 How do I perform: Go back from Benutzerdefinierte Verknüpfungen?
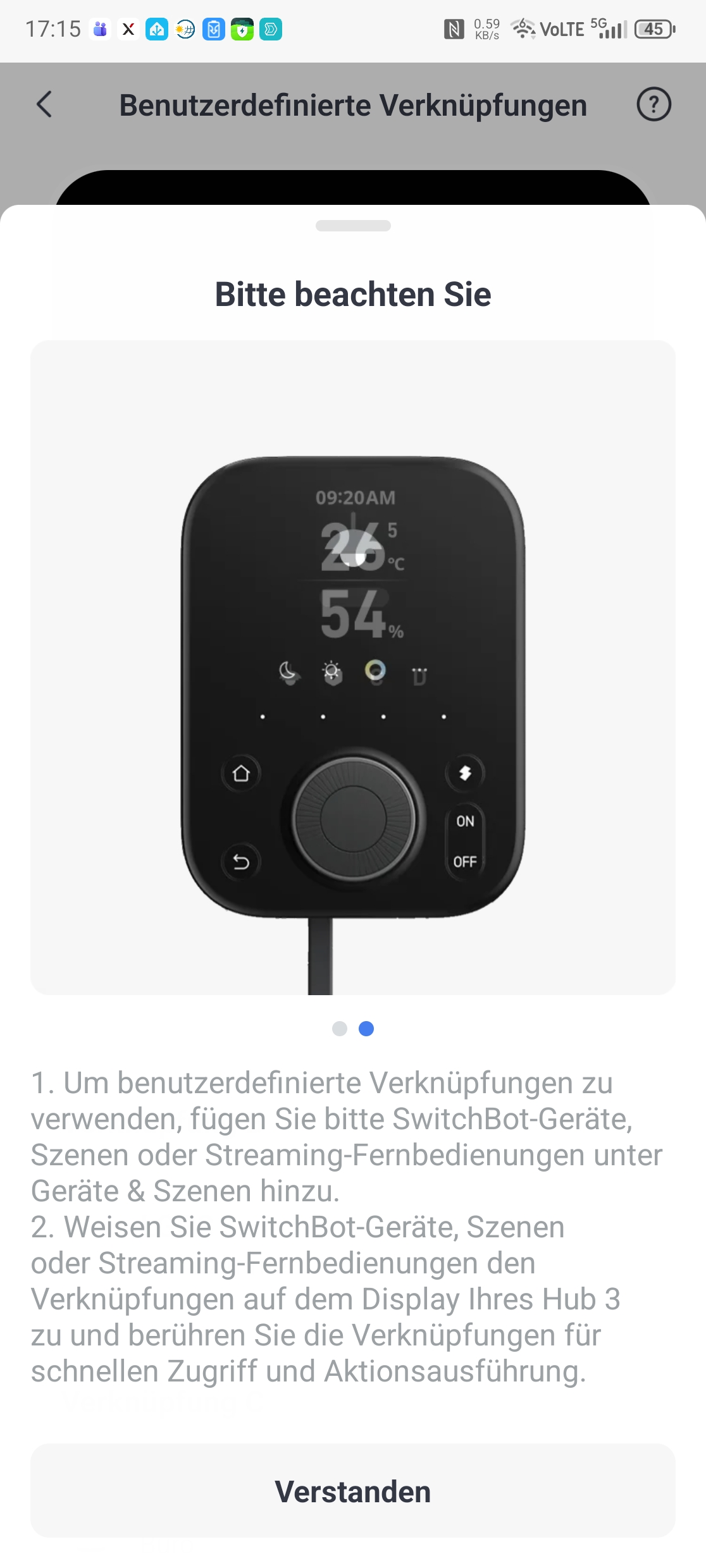pyautogui.click(x=44, y=104)
